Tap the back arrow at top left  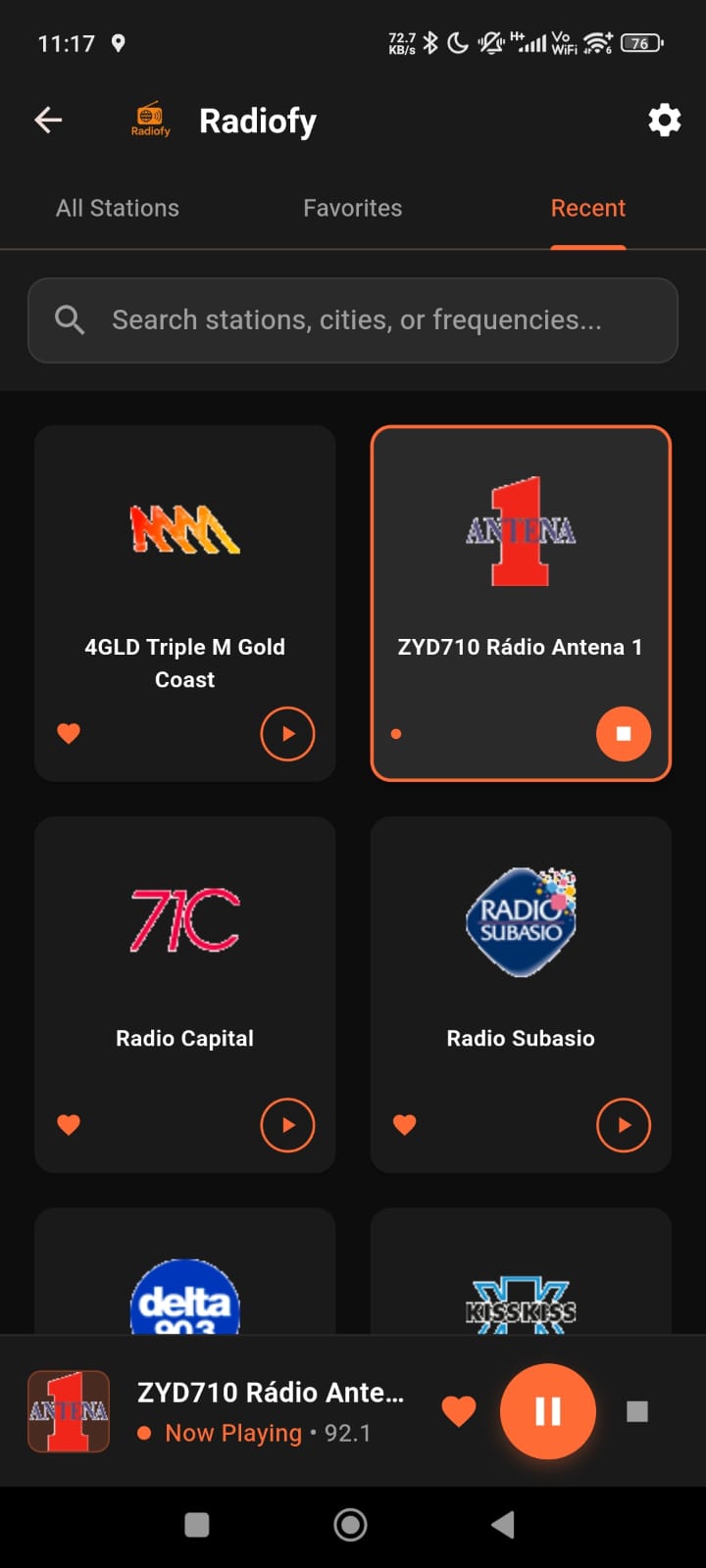click(46, 120)
